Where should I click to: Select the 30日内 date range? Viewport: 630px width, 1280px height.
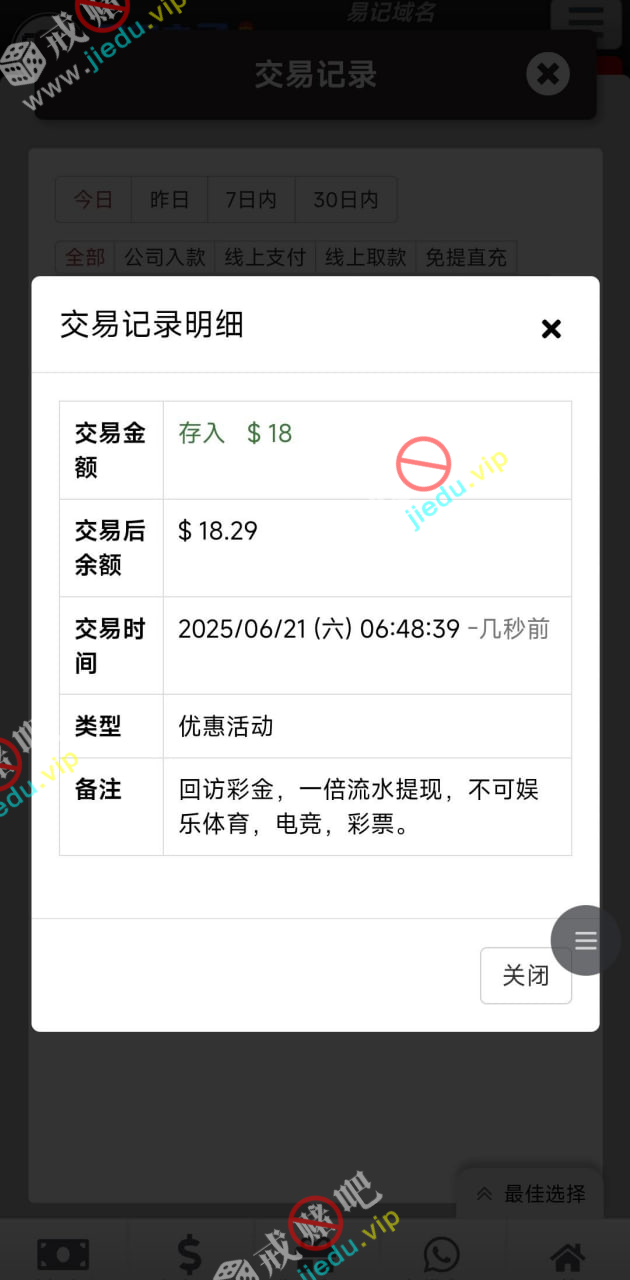pos(346,200)
